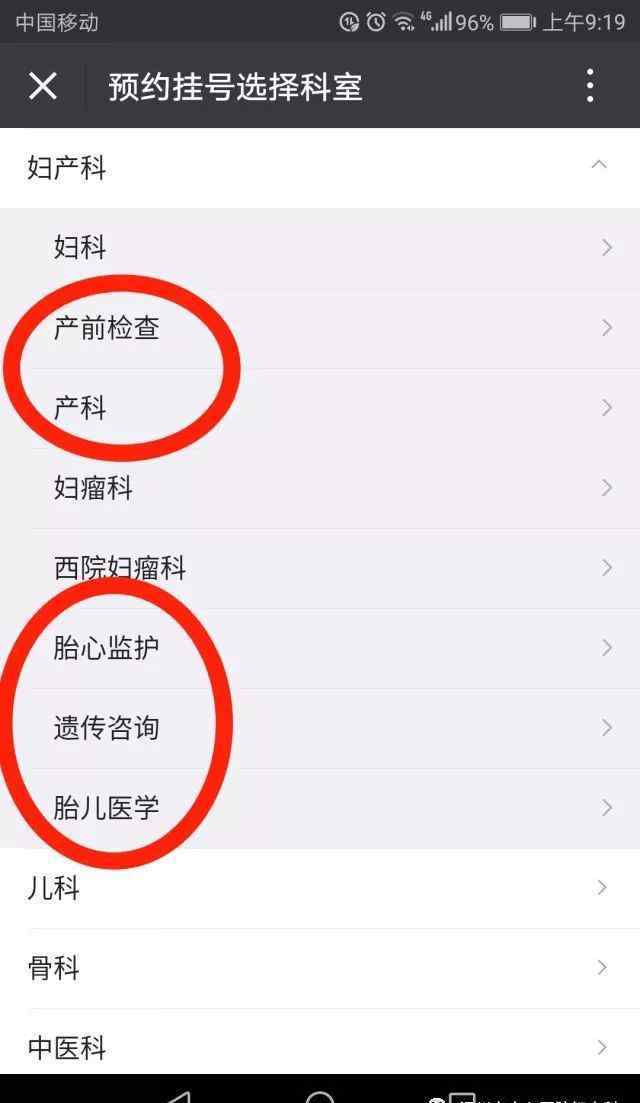Open 胎儿医学 department
The width and height of the screenshot is (640, 1103).
point(320,808)
